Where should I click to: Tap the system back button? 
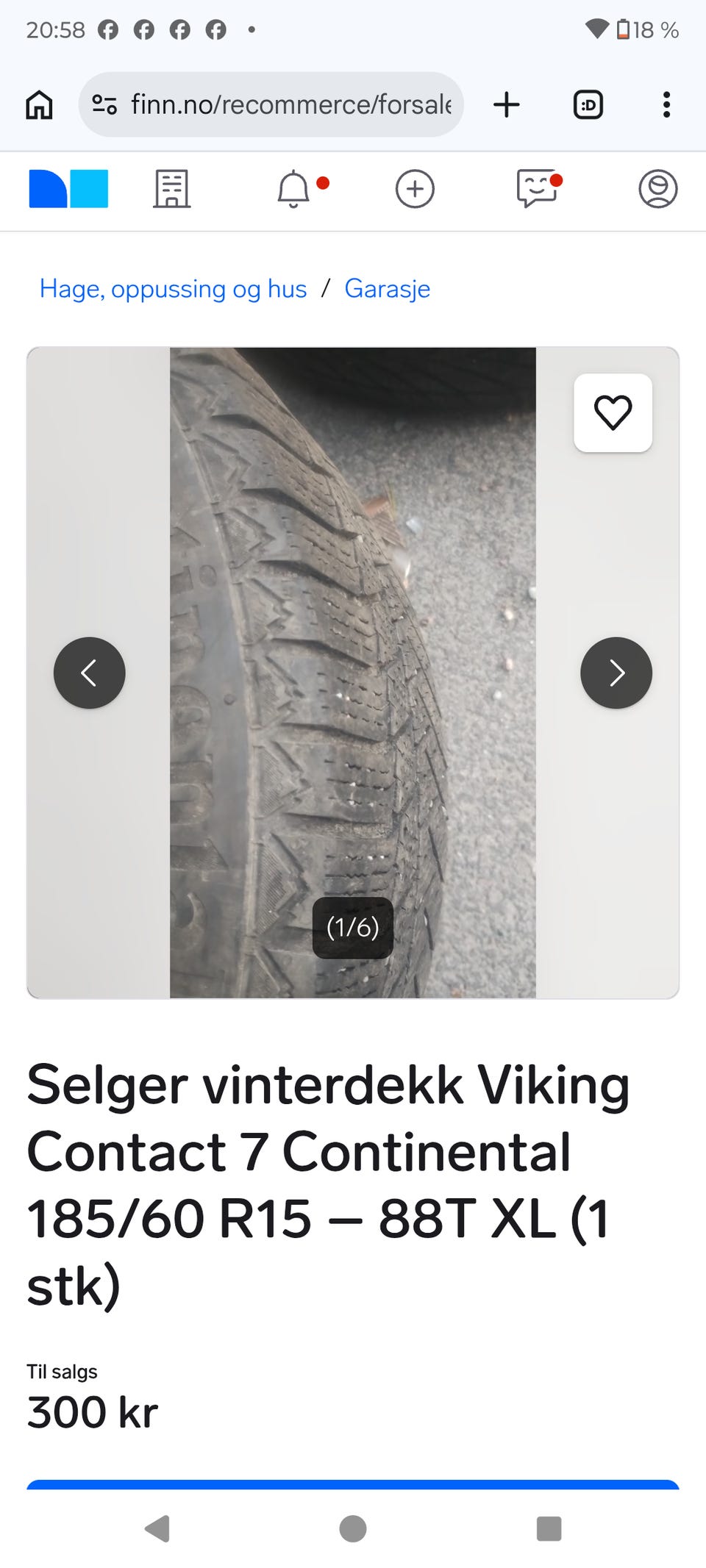(x=157, y=1528)
